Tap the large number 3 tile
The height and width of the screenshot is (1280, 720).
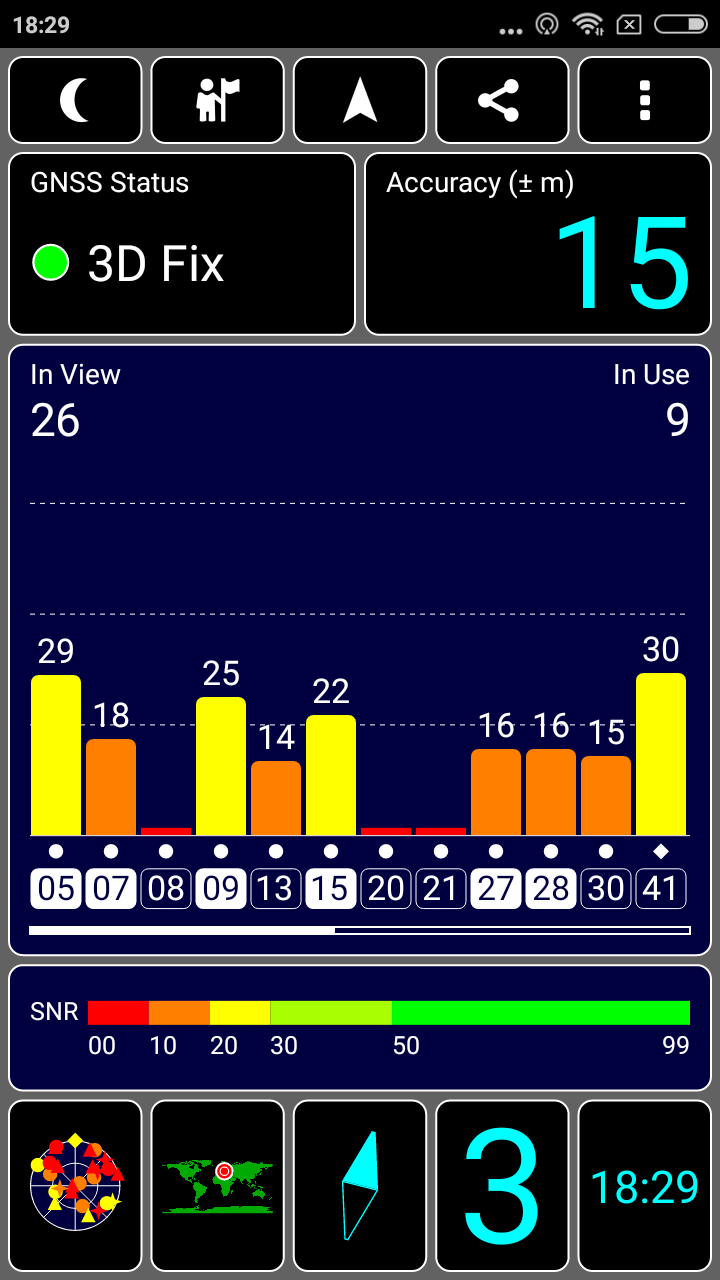click(502, 1186)
